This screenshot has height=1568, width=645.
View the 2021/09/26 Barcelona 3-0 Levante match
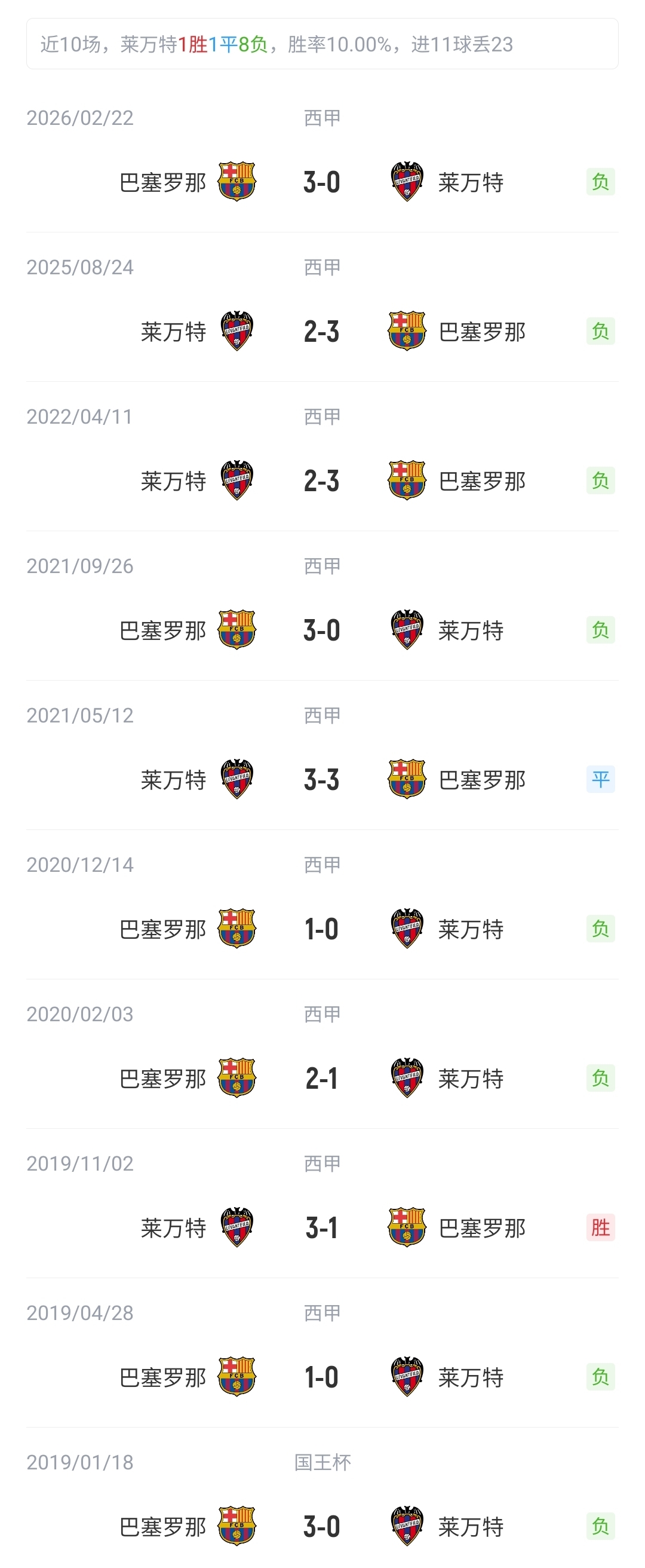[x=322, y=606]
